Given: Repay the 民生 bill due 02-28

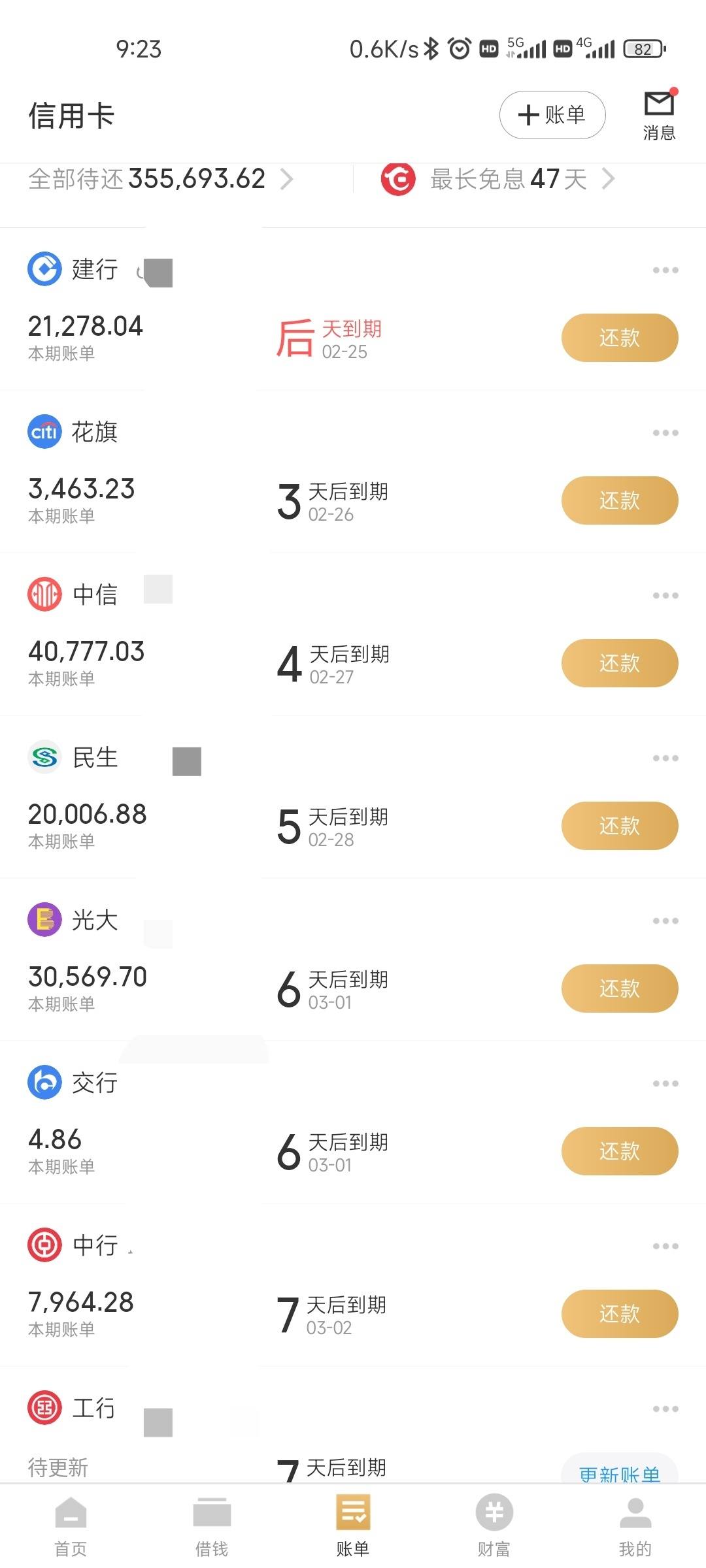Looking at the screenshot, I should click(x=620, y=826).
